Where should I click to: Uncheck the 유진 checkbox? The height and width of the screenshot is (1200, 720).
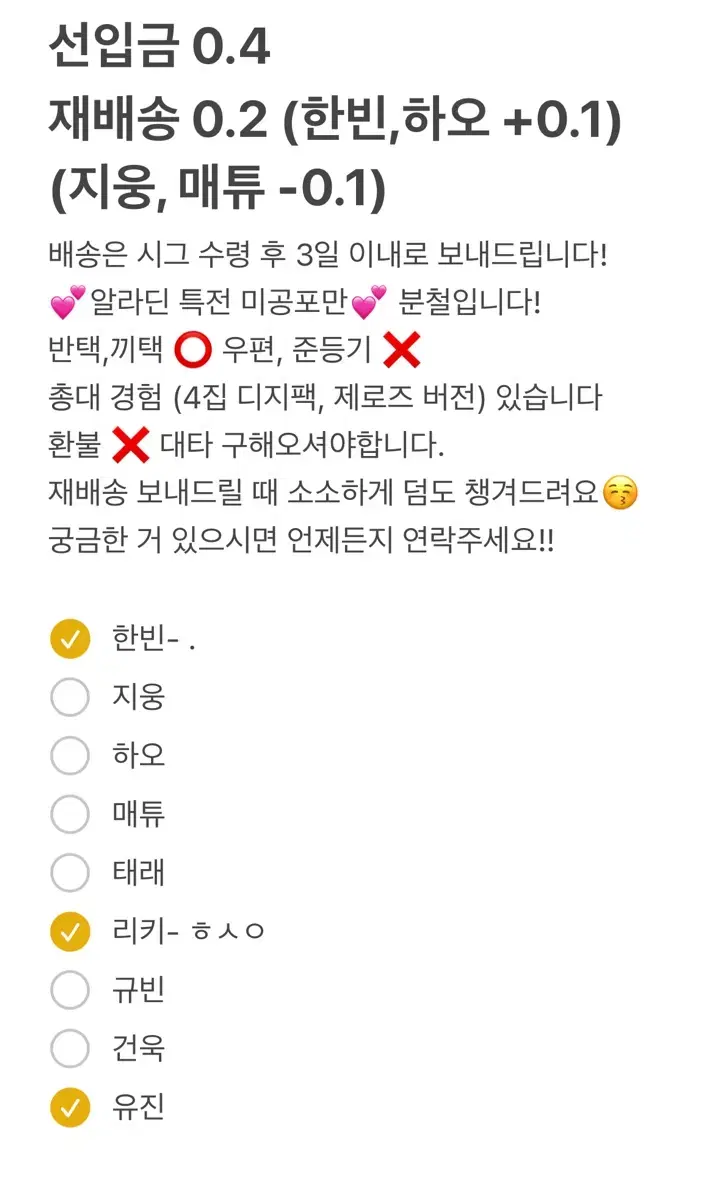coord(70,1107)
